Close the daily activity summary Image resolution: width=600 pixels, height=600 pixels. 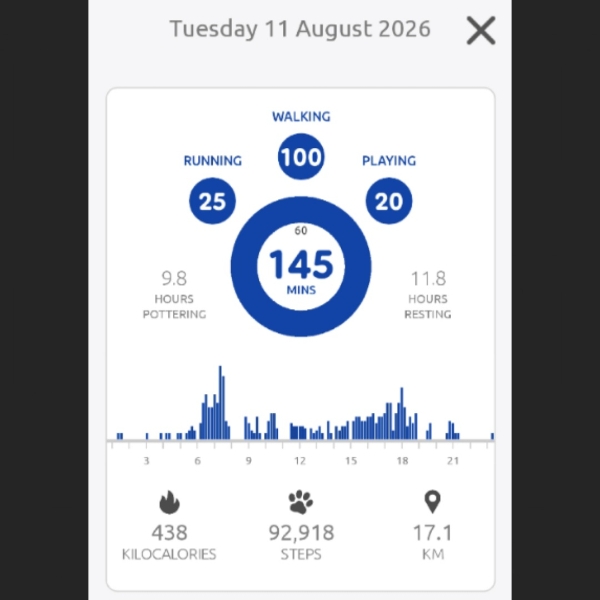pos(481,30)
